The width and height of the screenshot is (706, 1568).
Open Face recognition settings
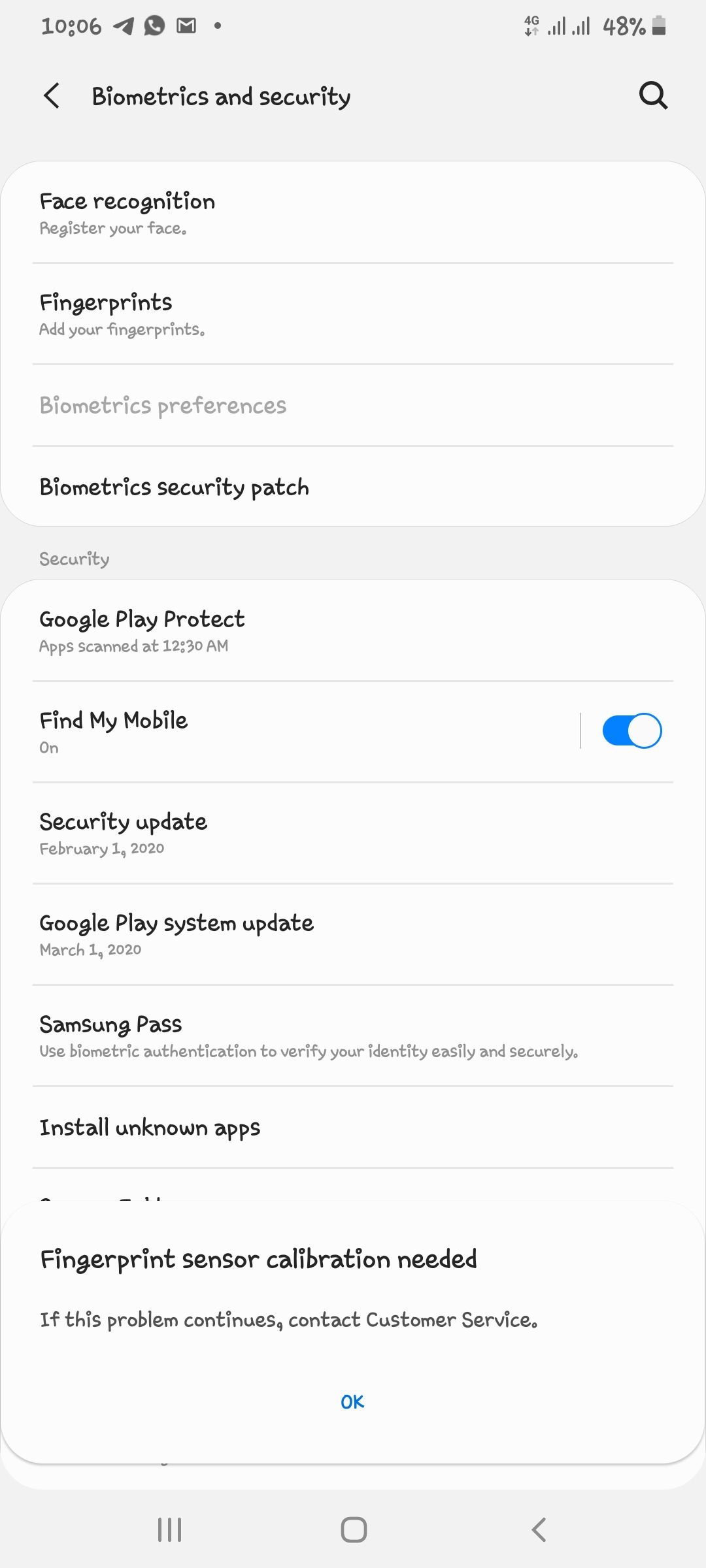pos(353,213)
